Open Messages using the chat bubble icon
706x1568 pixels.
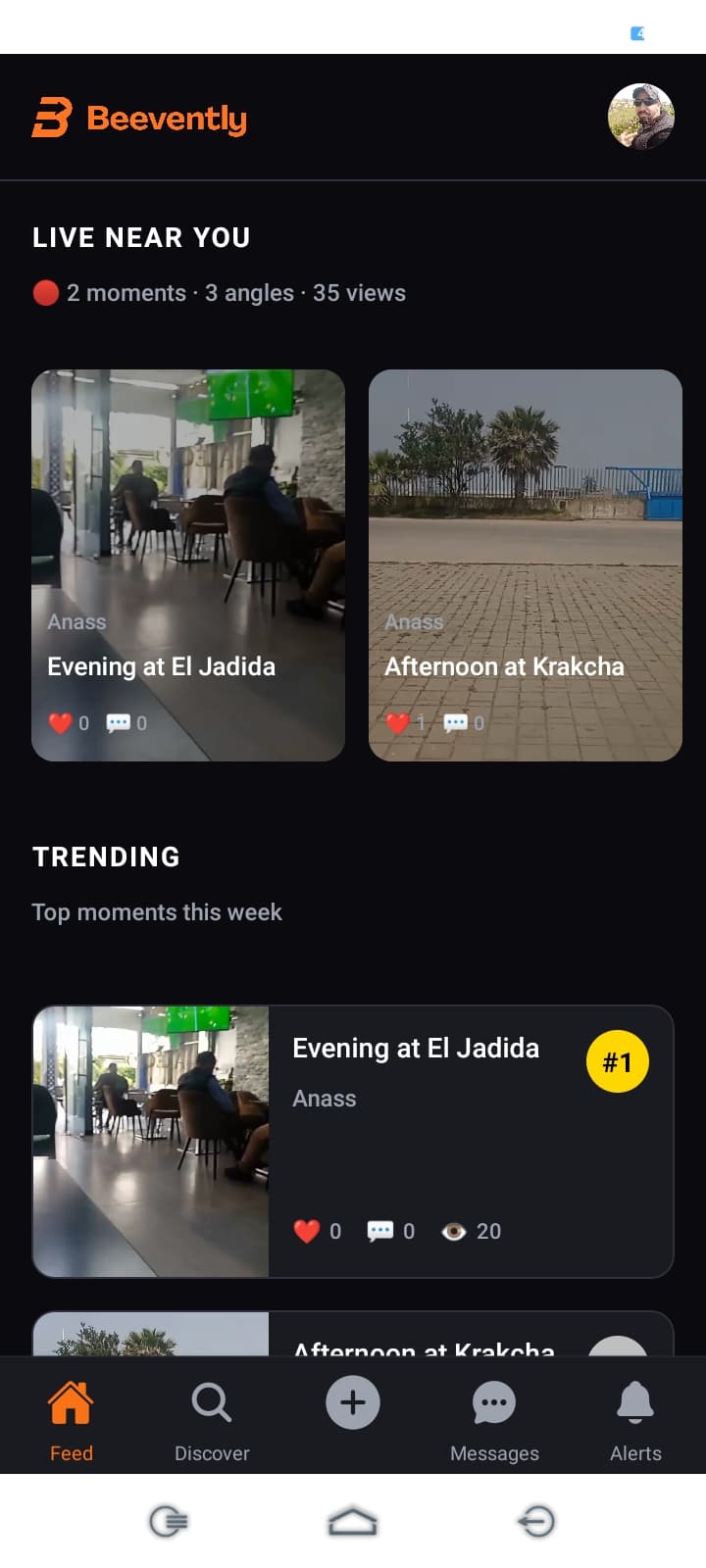(494, 1402)
